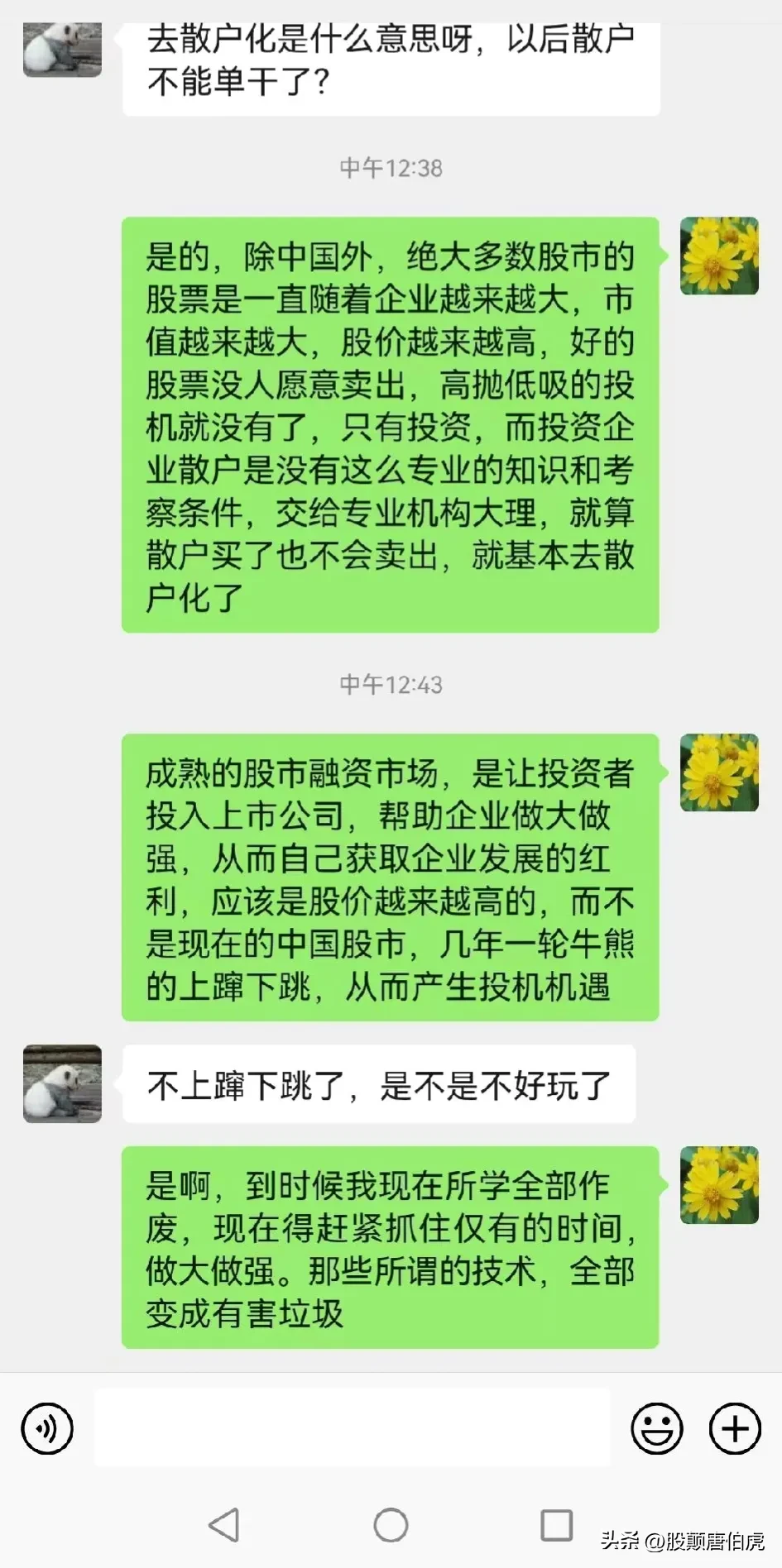The image size is (782, 1568).
Task: Go to the home screen
Action: (391, 1524)
